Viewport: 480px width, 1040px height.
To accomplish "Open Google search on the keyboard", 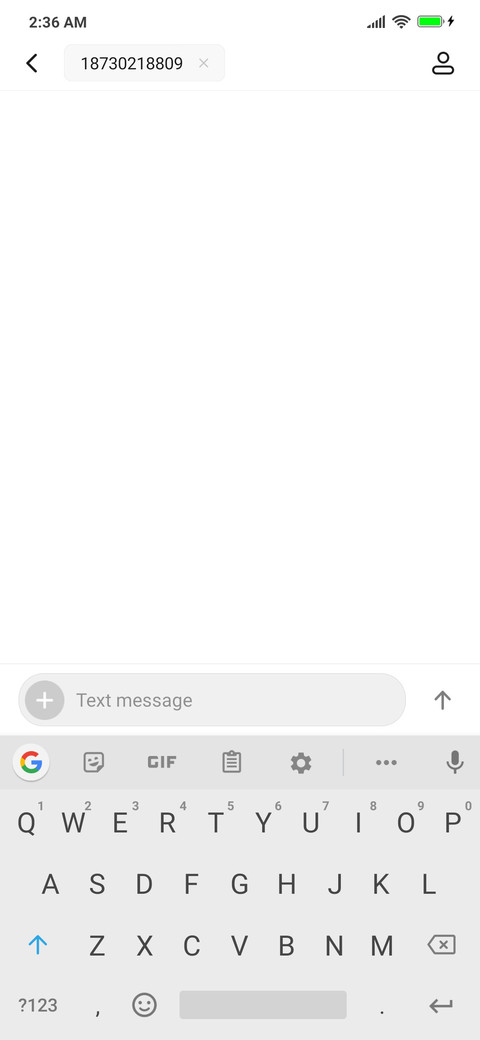I will [31, 762].
